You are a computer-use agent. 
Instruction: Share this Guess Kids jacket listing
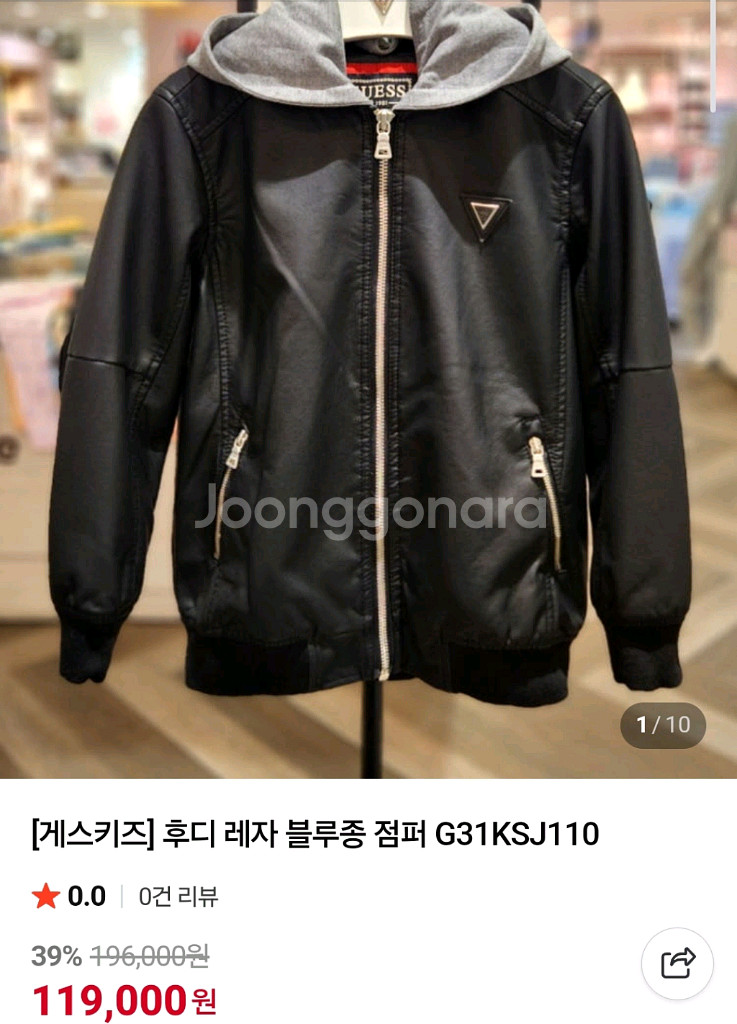click(677, 964)
